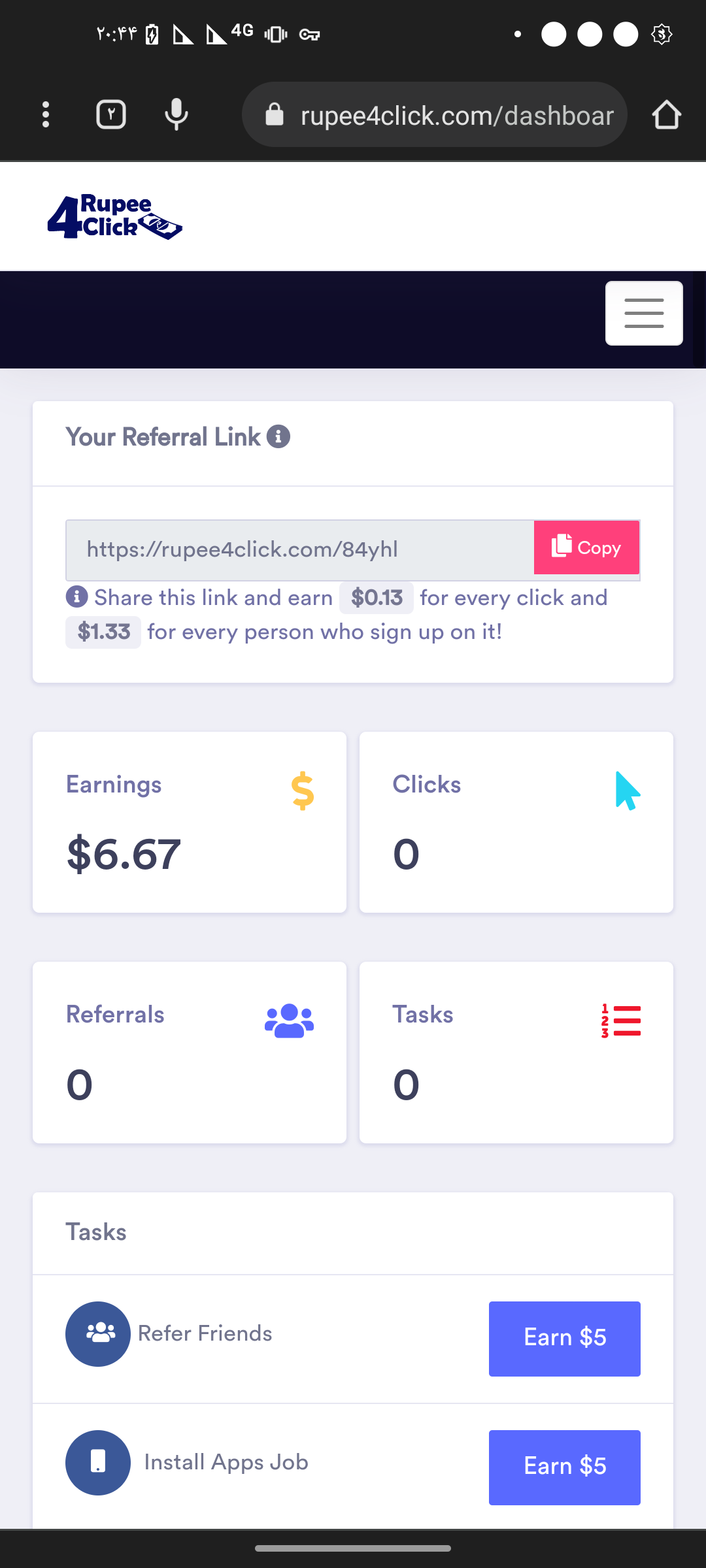
Task: Open the Rupee4Click logo link
Action: (x=115, y=217)
